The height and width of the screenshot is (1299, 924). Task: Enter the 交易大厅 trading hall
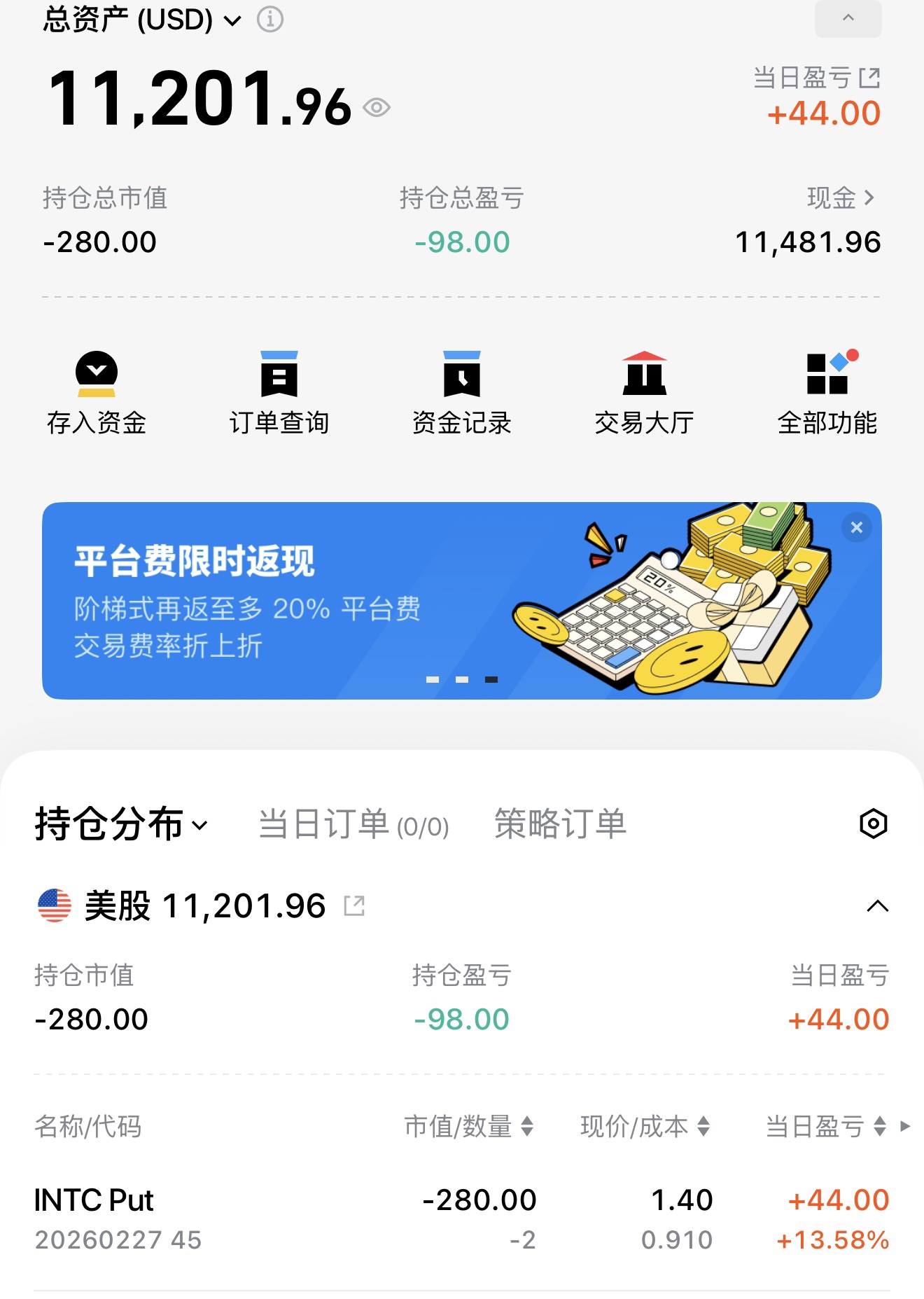[644, 394]
